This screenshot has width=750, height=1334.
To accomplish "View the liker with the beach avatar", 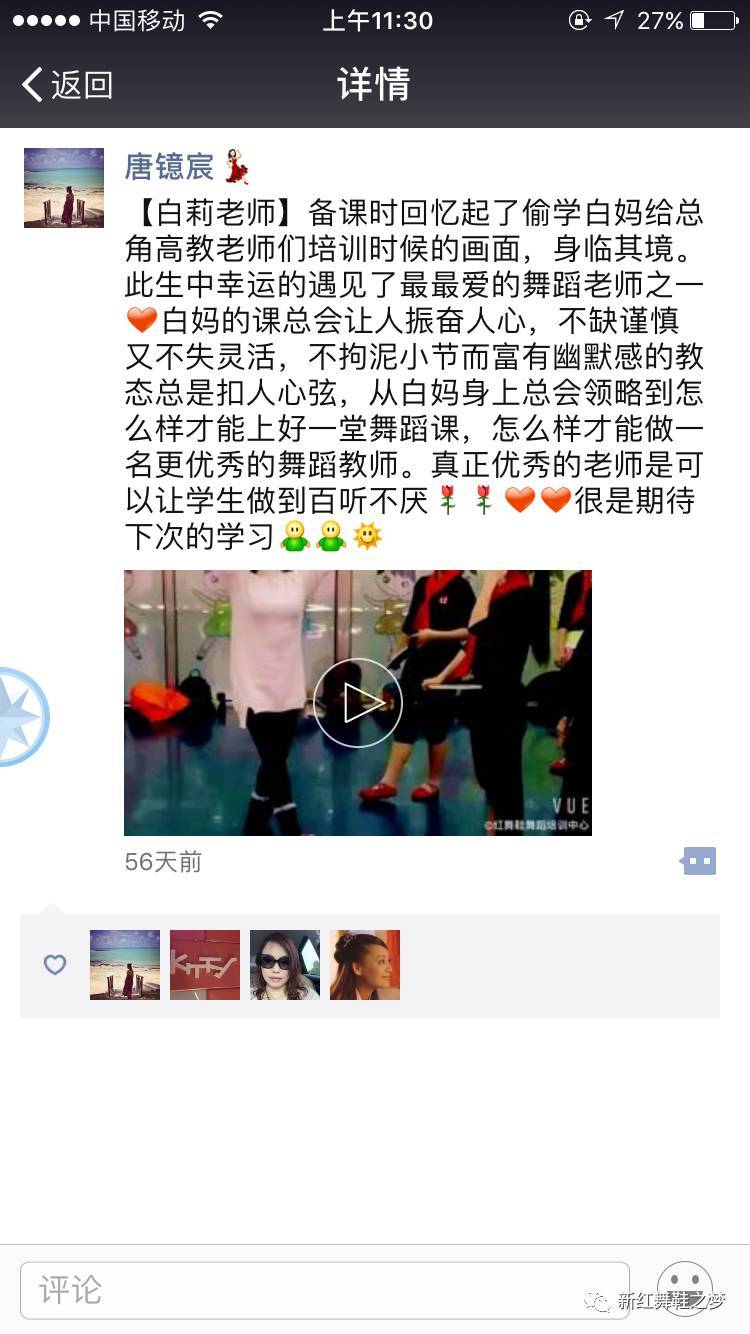I will click(x=125, y=965).
